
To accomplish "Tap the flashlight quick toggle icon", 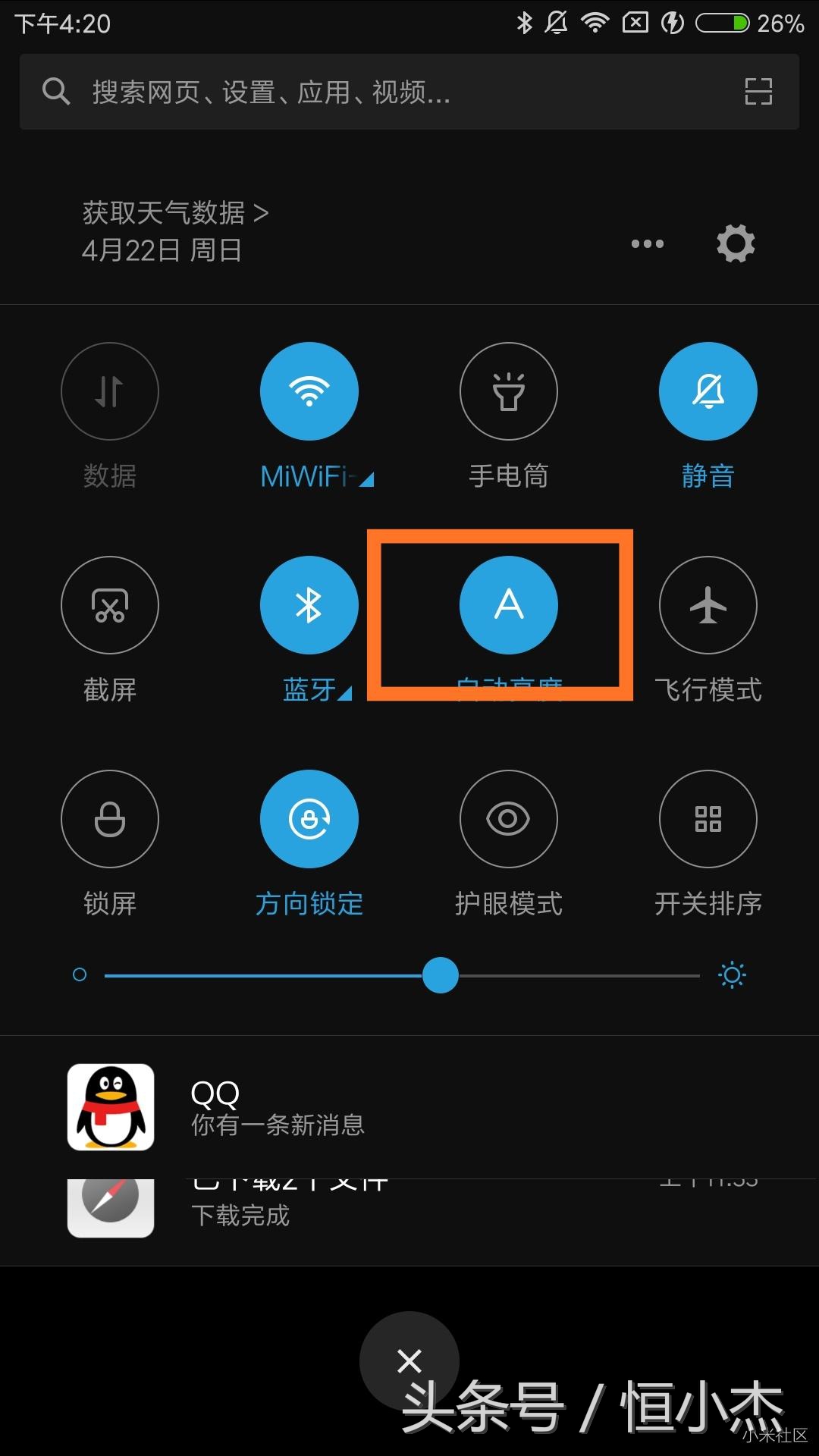I will pyautogui.click(x=509, y=391).
